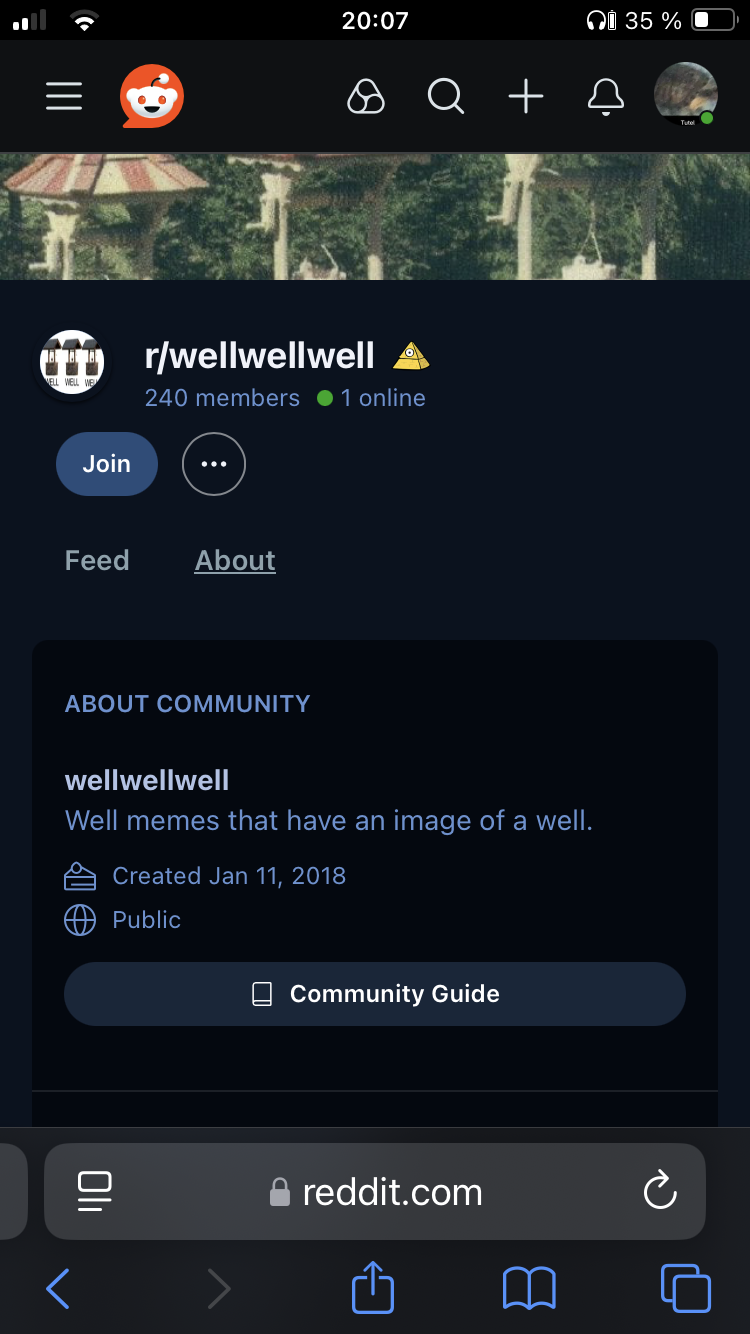Viewport: 750px width, 1334px height.
Task: Open the user profile avatar
Action: 685,95
